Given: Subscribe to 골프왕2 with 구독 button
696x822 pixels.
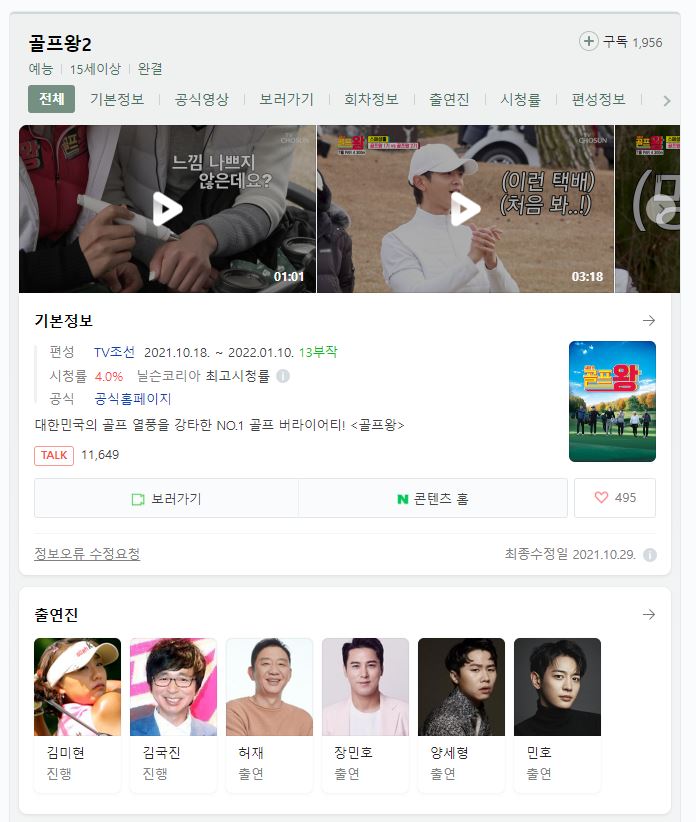Looking at the screenshot, I should 620,42.
